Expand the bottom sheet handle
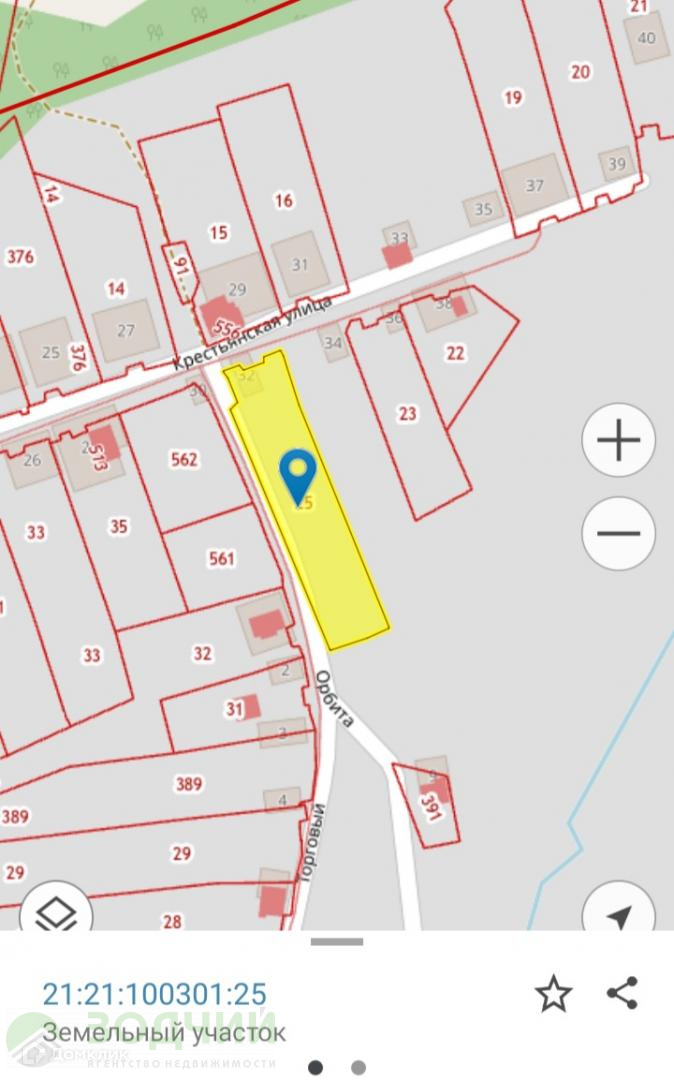Screen dimensions: 674x1080 336,941
